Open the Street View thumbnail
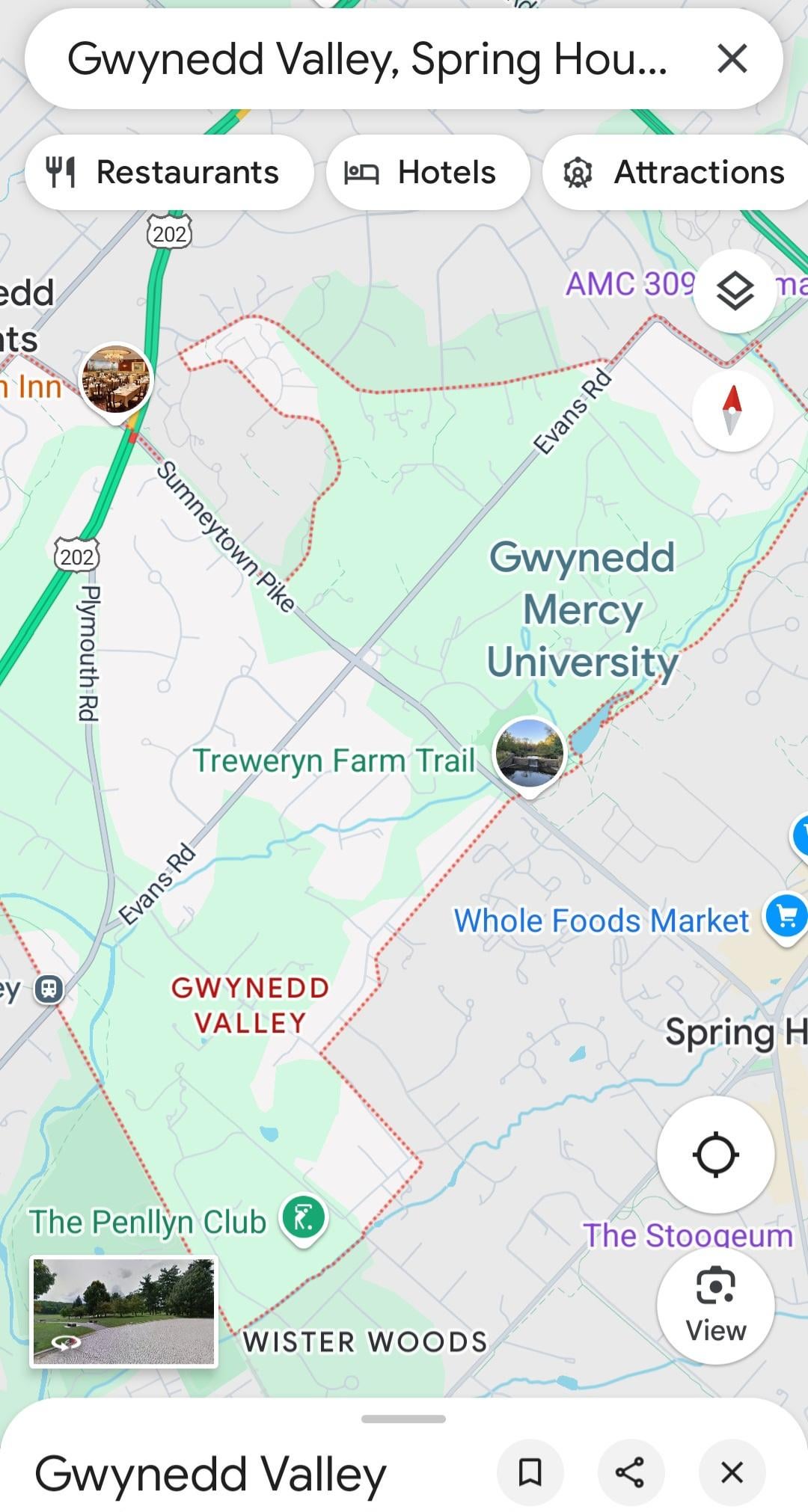This screenshot has height=1512, width=808. (124, 1312)
